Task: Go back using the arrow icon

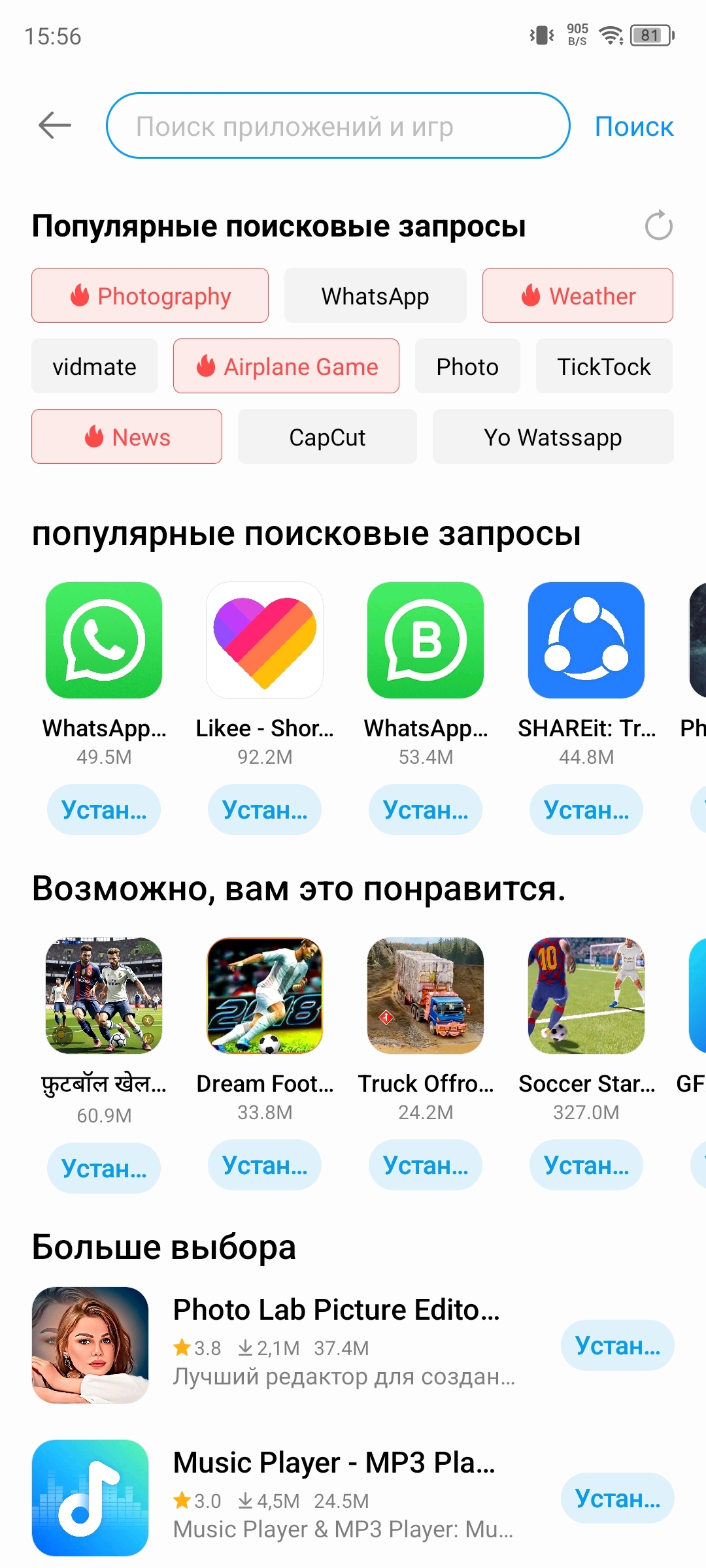Action: pos(55,125)
